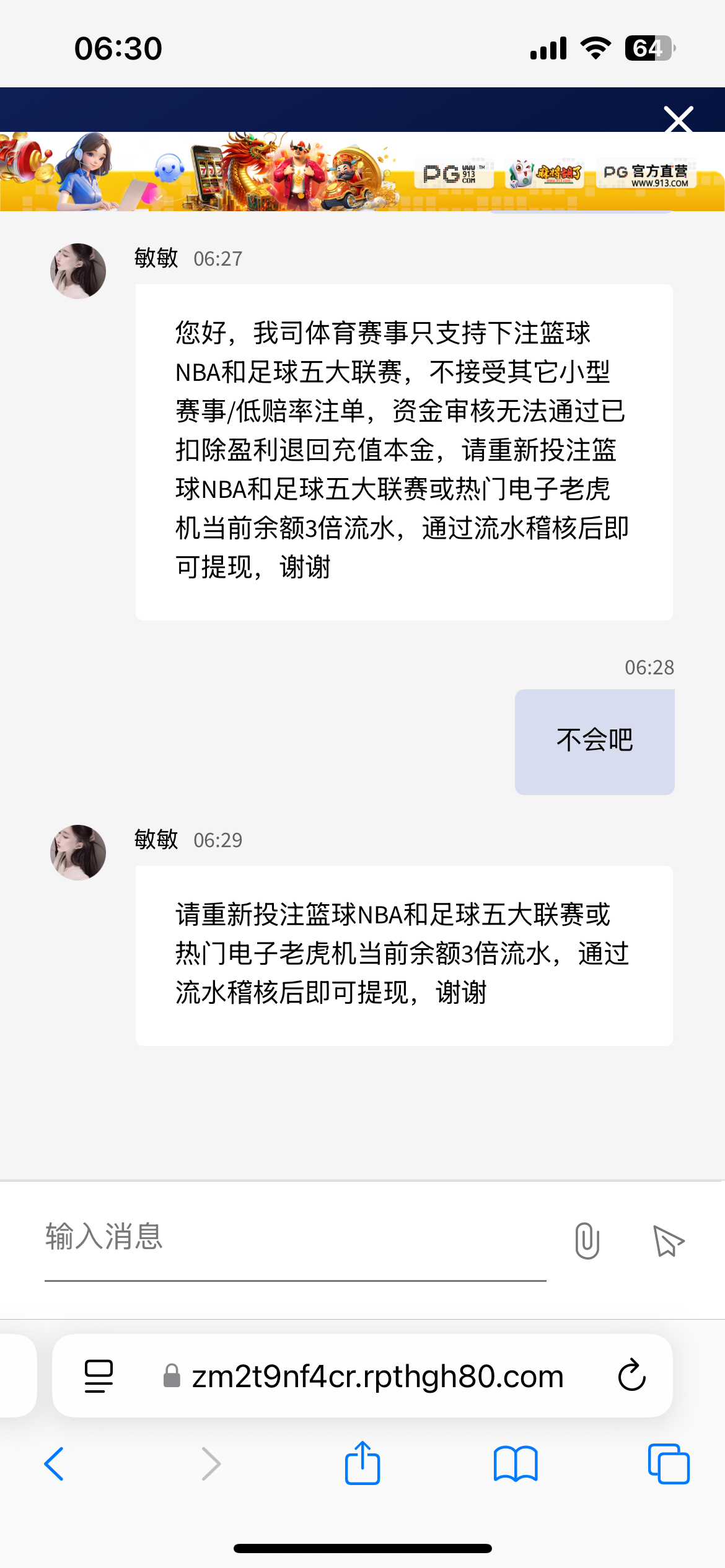Close the chat banner with the X
725x1568 pixels.
(679, 121)
